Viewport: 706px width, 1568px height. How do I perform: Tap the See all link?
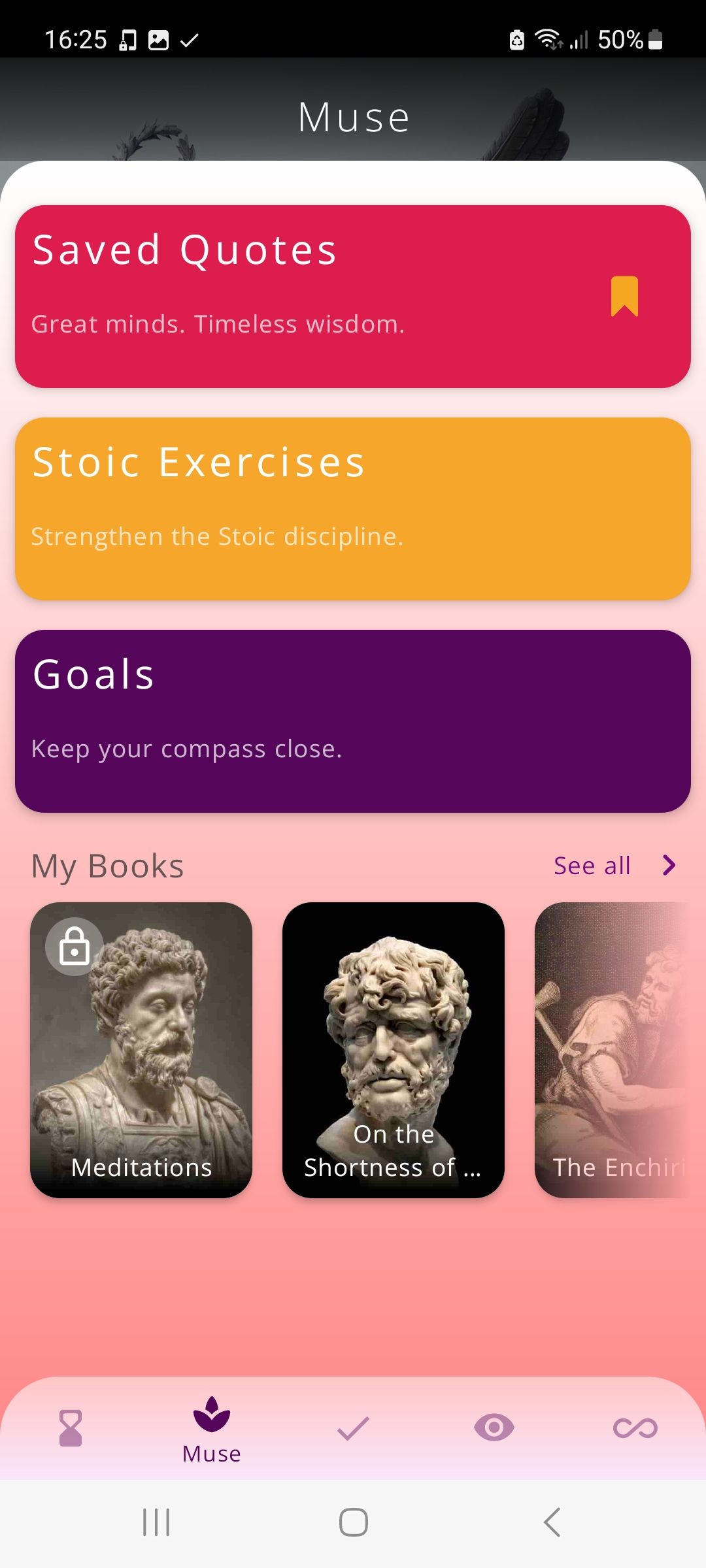590,865
